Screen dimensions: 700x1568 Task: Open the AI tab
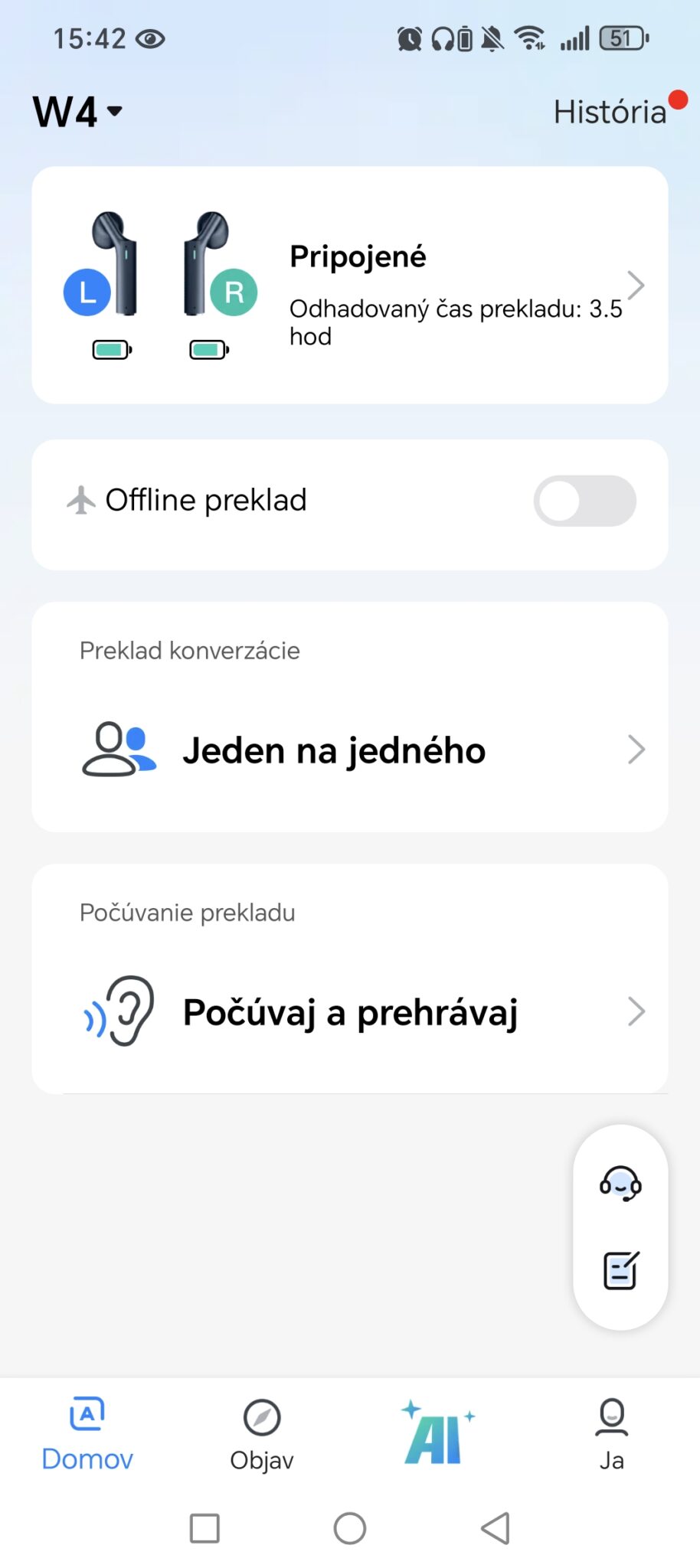(x=437, y=1433)
